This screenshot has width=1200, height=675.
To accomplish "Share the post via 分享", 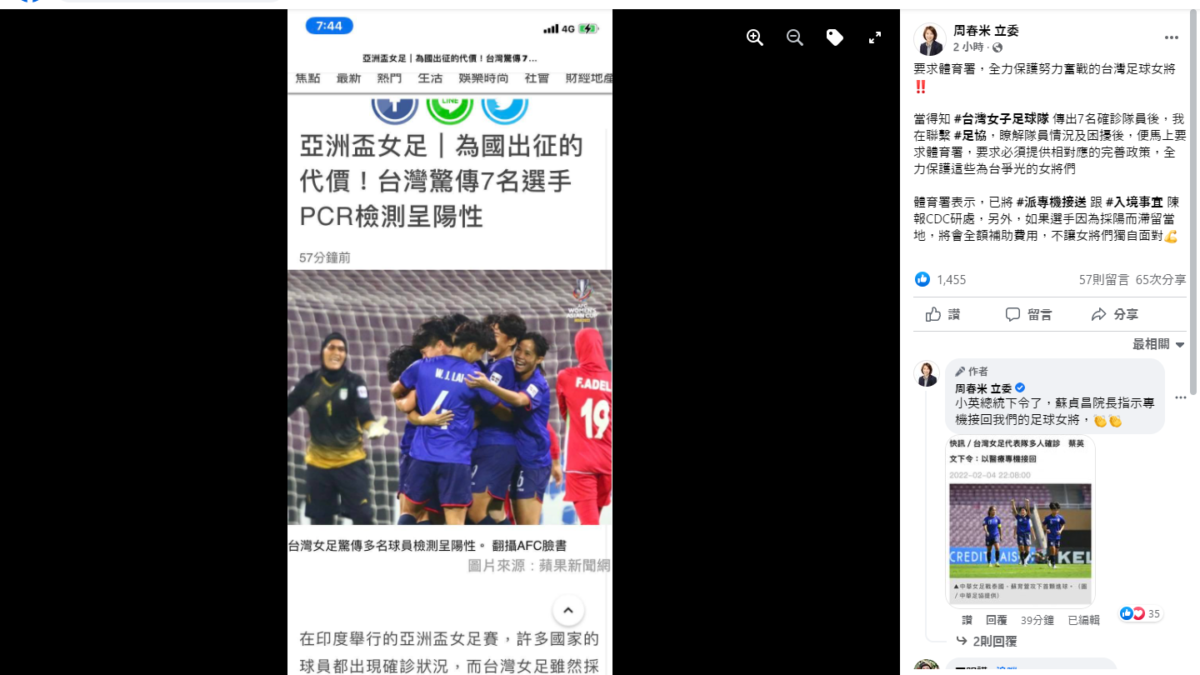I will 1115,314.
